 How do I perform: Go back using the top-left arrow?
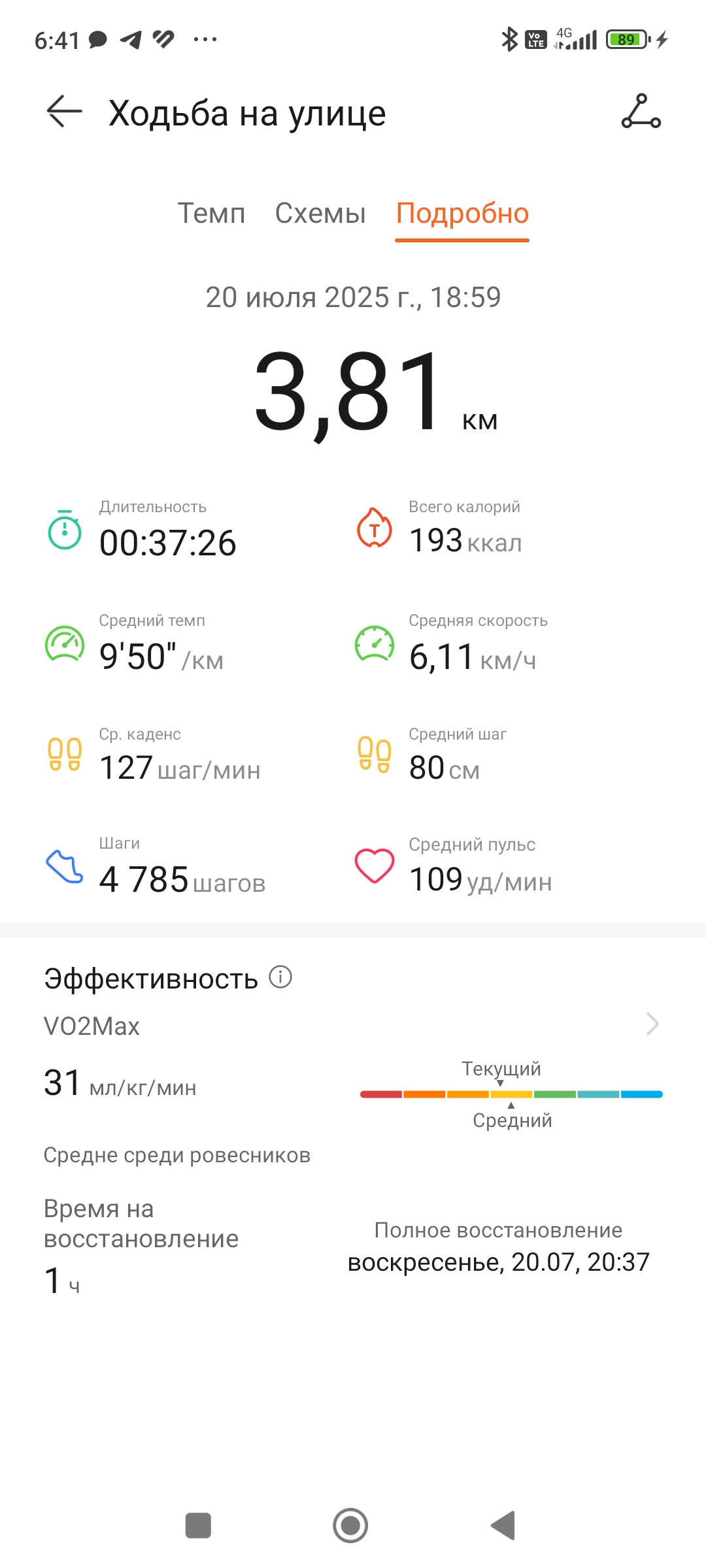coord(64,112)
